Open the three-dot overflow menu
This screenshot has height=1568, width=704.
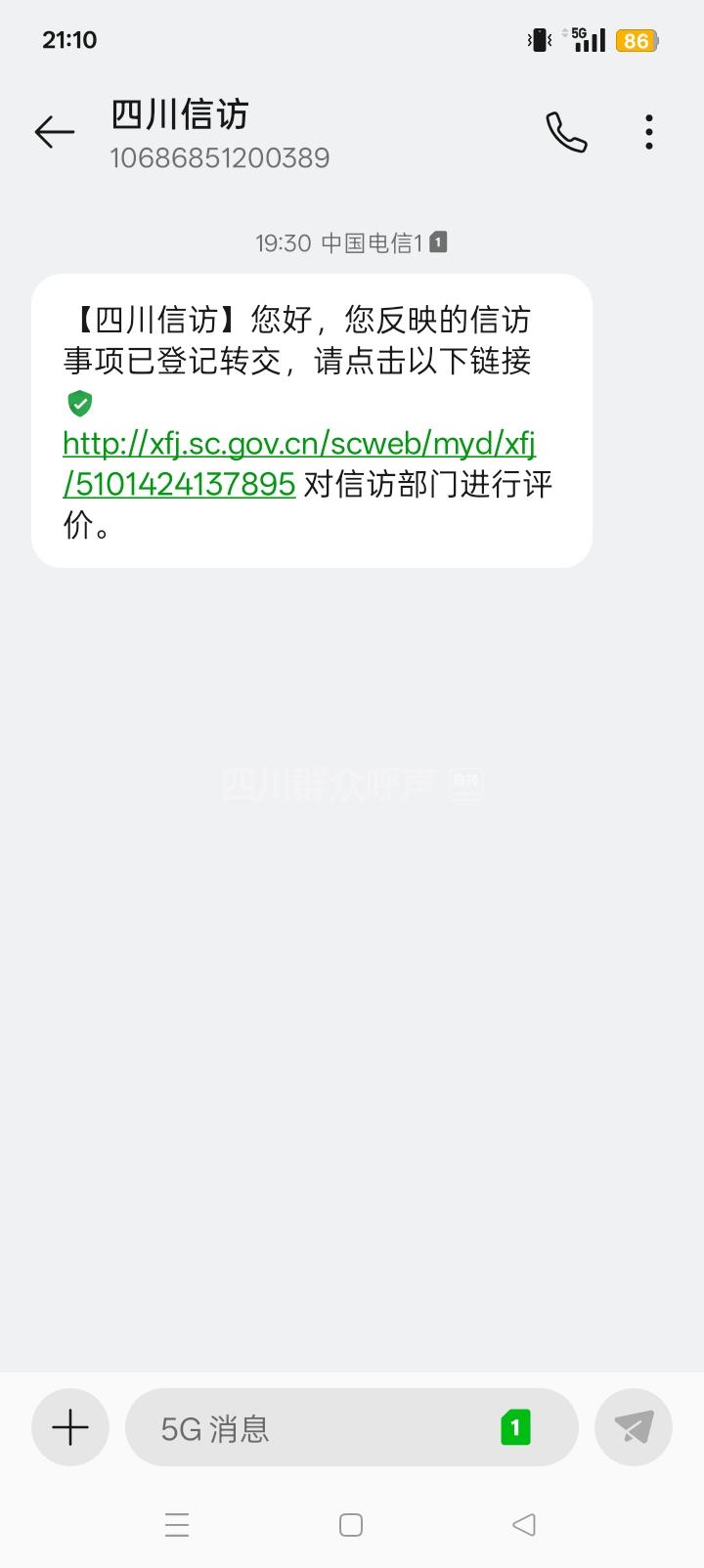[649, 132]
